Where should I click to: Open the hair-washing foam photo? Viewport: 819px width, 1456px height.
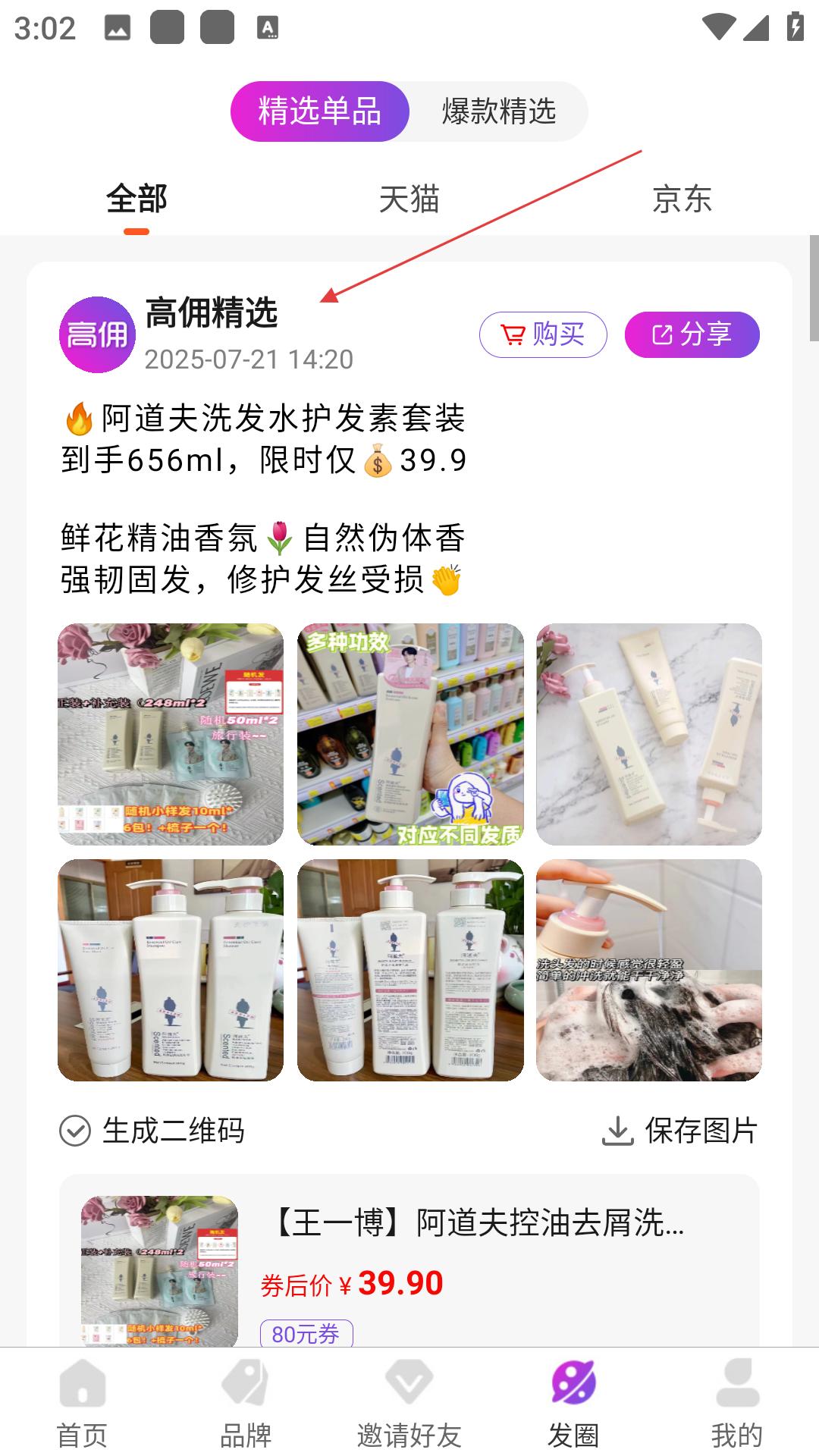[x=649, y=970]
